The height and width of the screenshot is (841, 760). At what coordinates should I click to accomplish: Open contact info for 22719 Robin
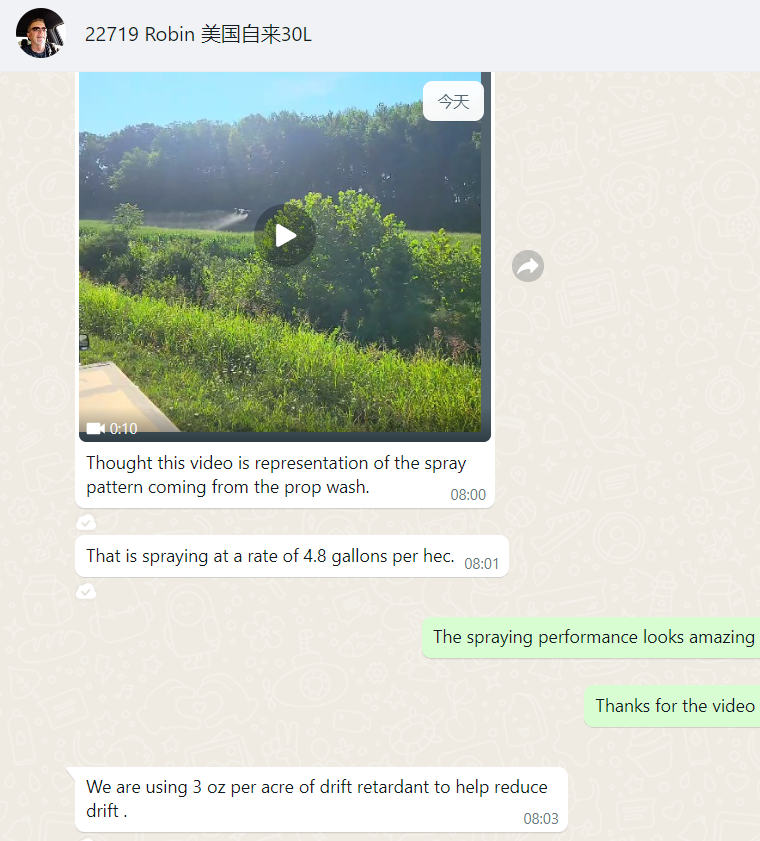tap(198, 34)
